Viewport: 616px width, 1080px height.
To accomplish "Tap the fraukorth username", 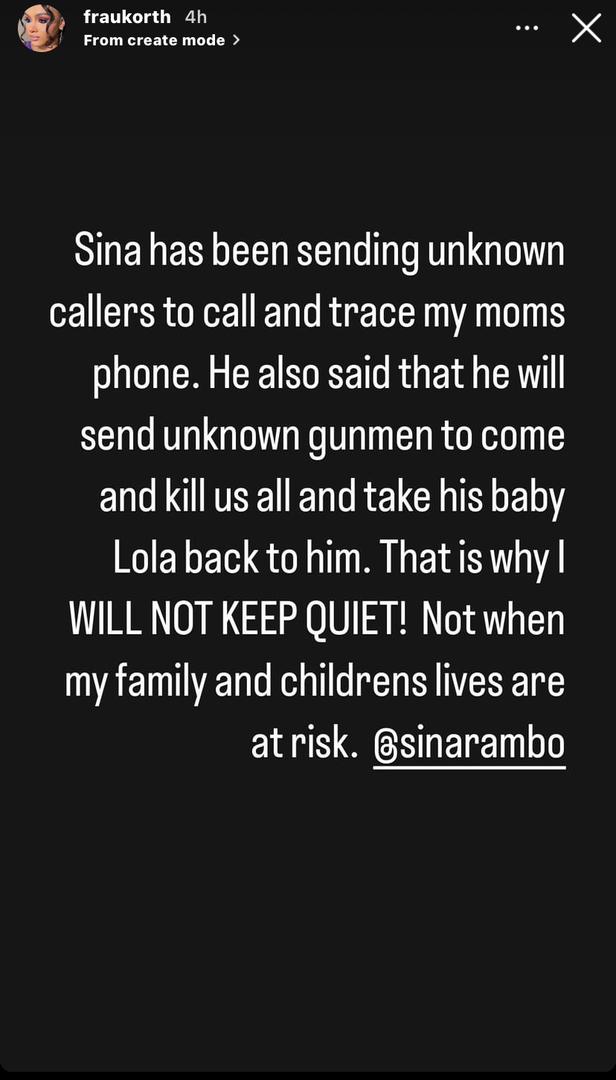I will coord(127,17).
